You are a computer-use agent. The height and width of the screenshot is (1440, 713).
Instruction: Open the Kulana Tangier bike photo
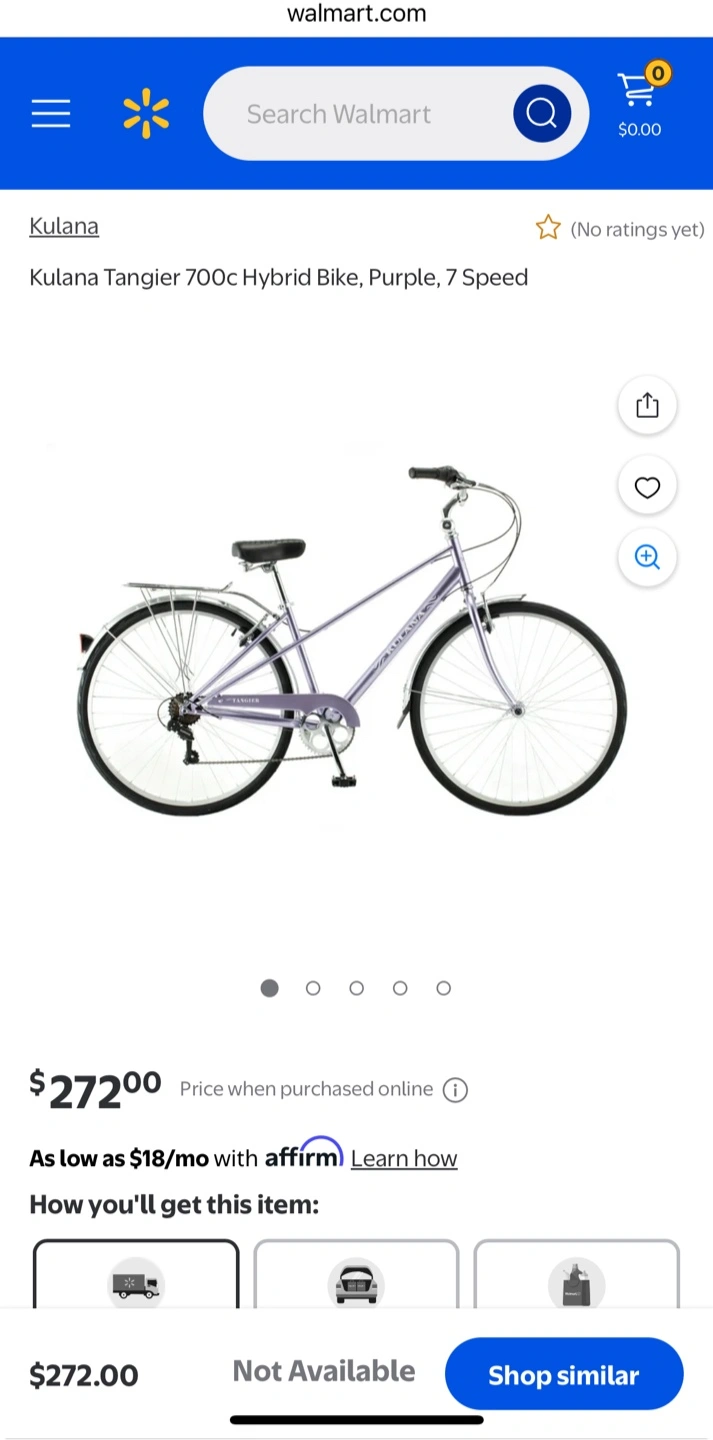350,640
